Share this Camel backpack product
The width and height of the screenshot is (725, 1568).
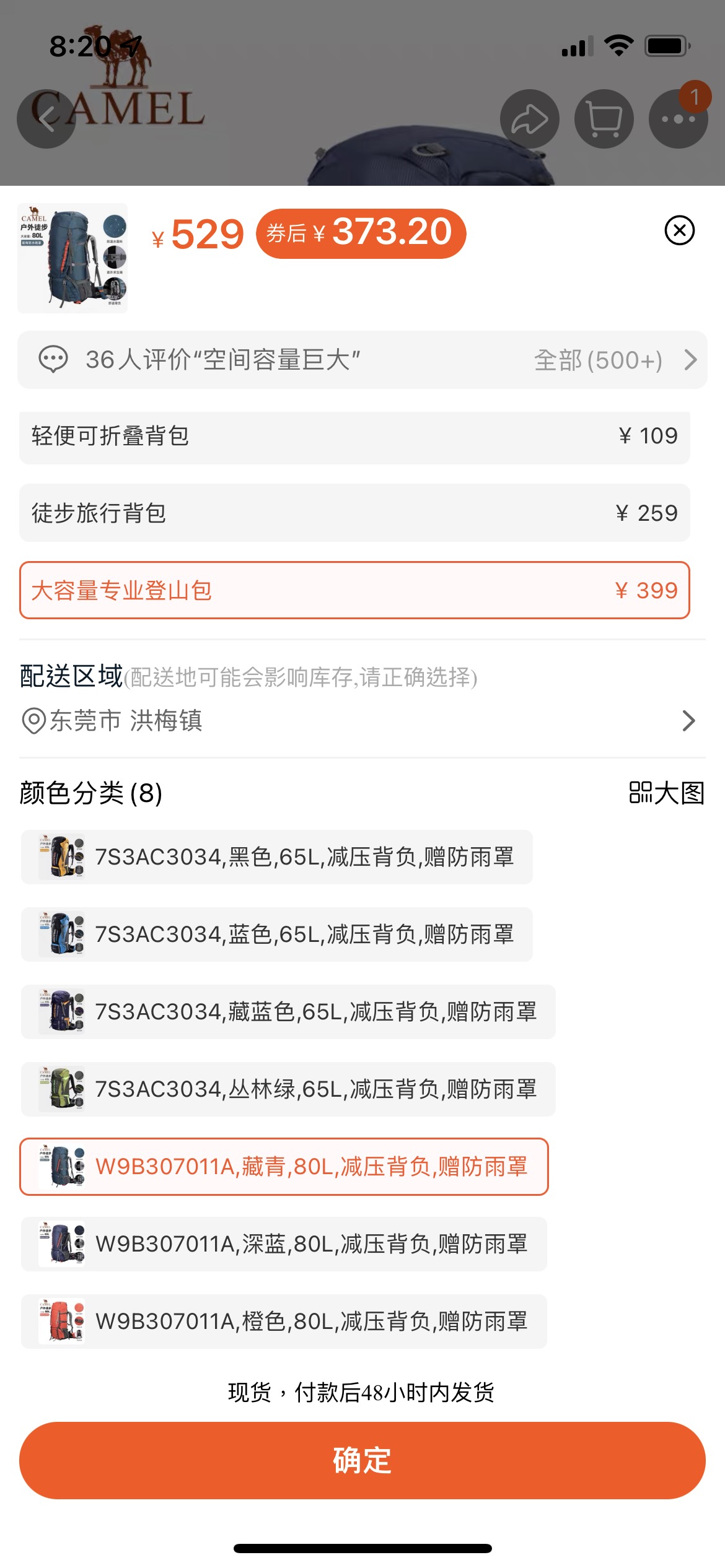coord(529,119)
